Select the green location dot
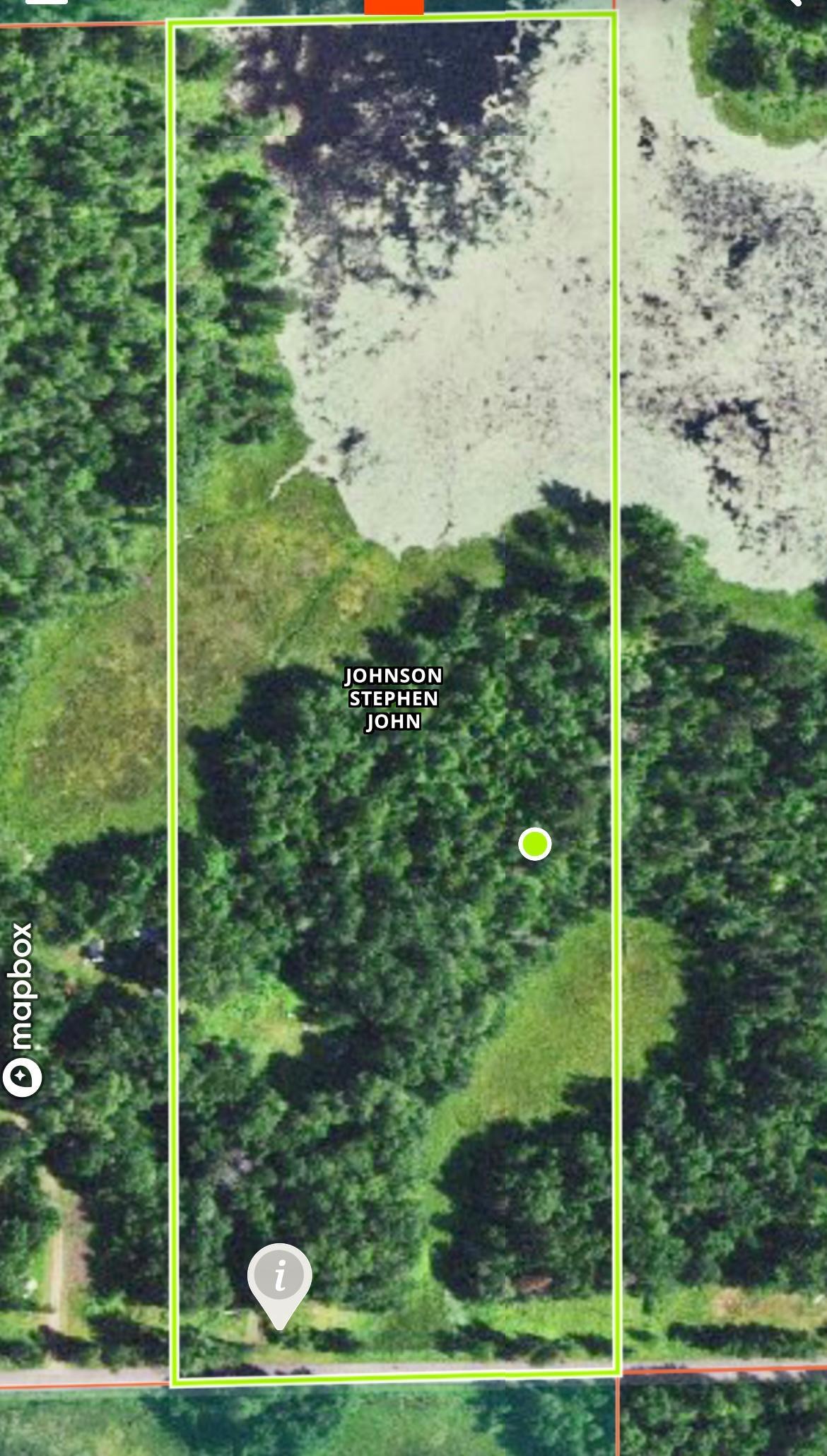 [534, 843]
